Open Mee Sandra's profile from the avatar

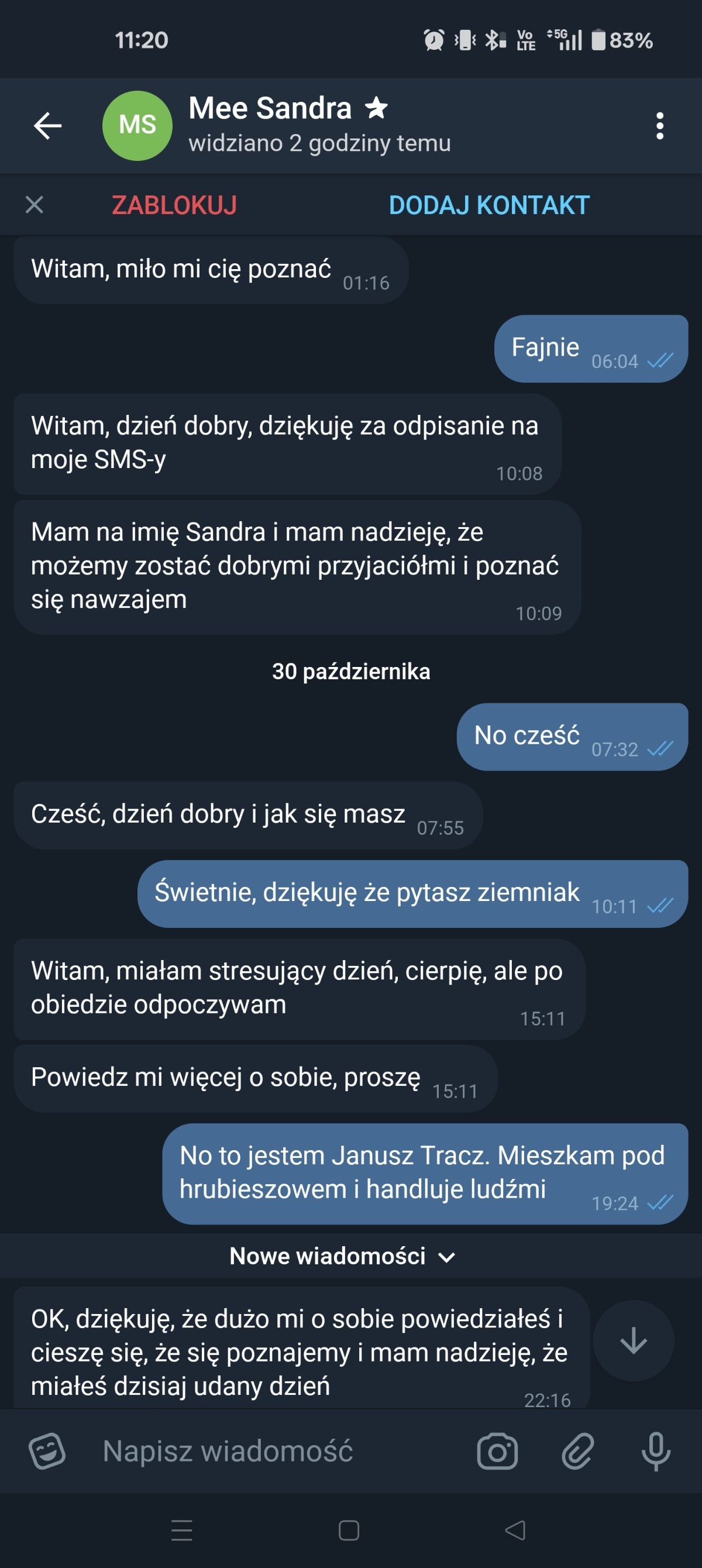(x=137, y=125)
